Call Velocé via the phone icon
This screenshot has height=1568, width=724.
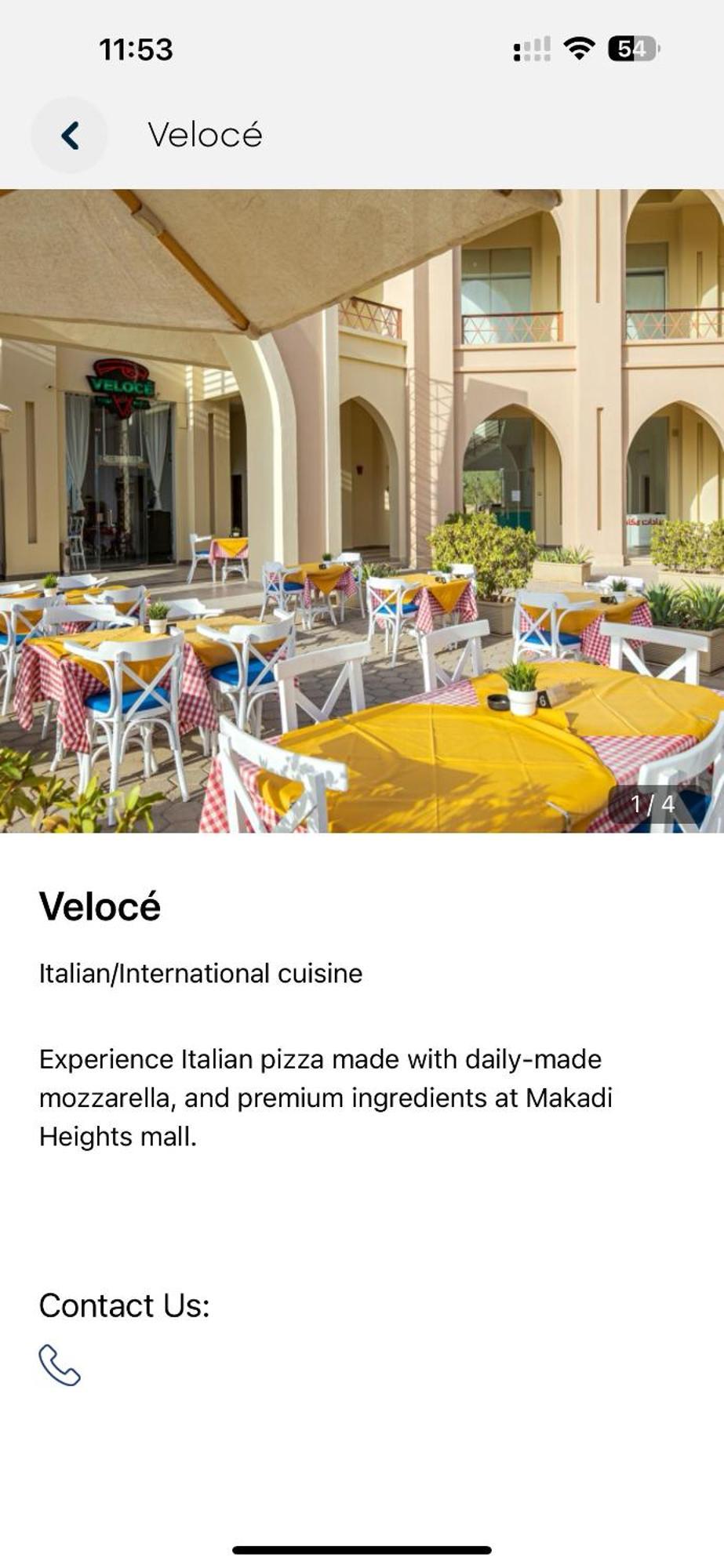(60, 1365)
